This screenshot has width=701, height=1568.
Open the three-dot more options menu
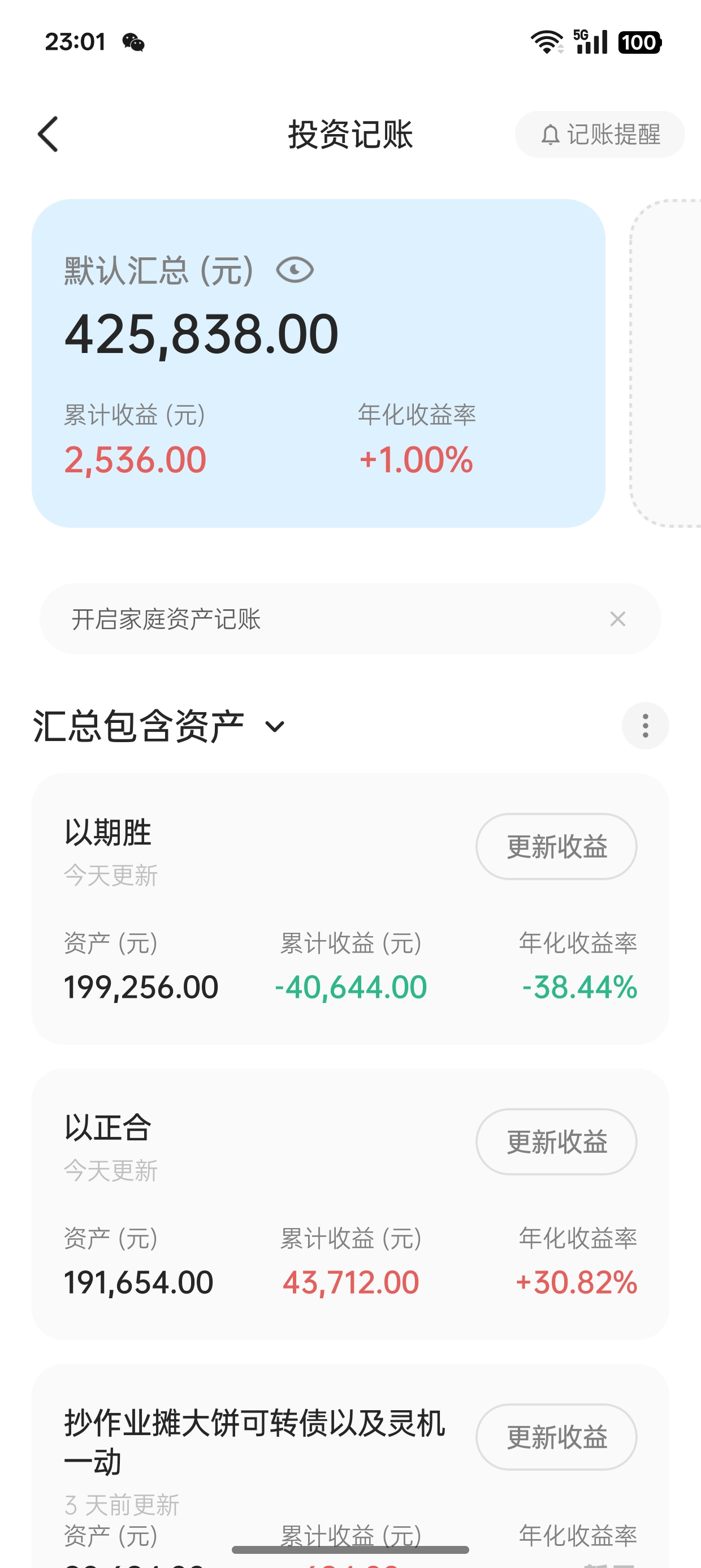(x=645, y=726)
